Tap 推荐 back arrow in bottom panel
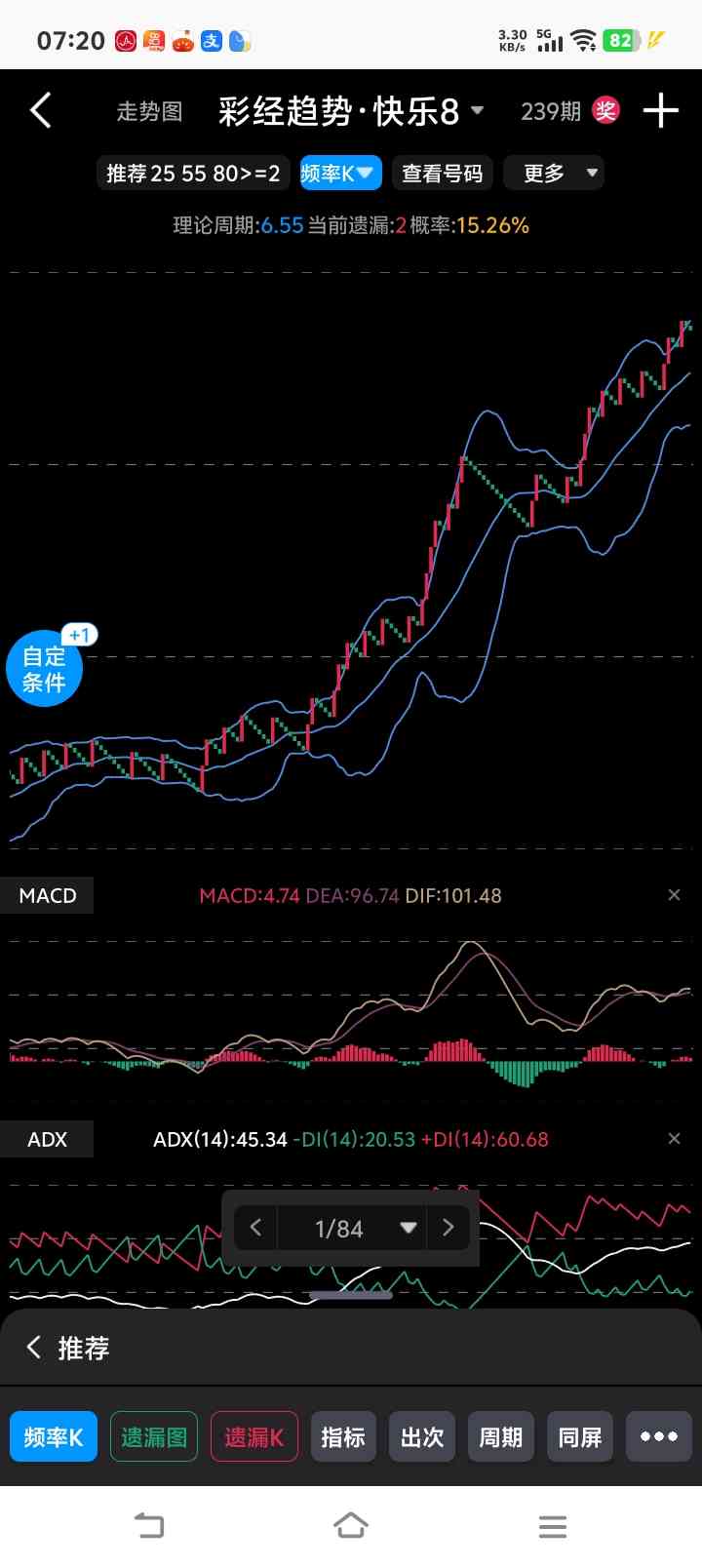 coord(35,1348)
